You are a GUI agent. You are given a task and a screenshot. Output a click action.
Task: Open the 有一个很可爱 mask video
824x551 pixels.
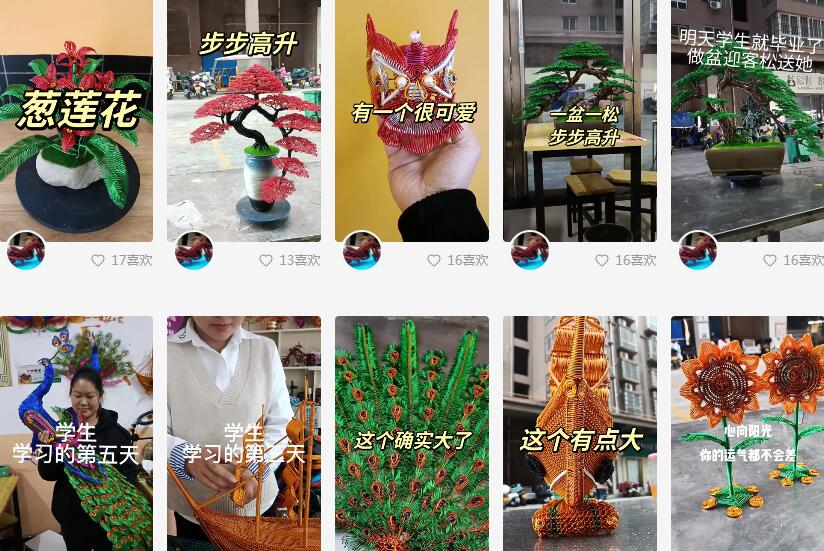click(412, 120)
